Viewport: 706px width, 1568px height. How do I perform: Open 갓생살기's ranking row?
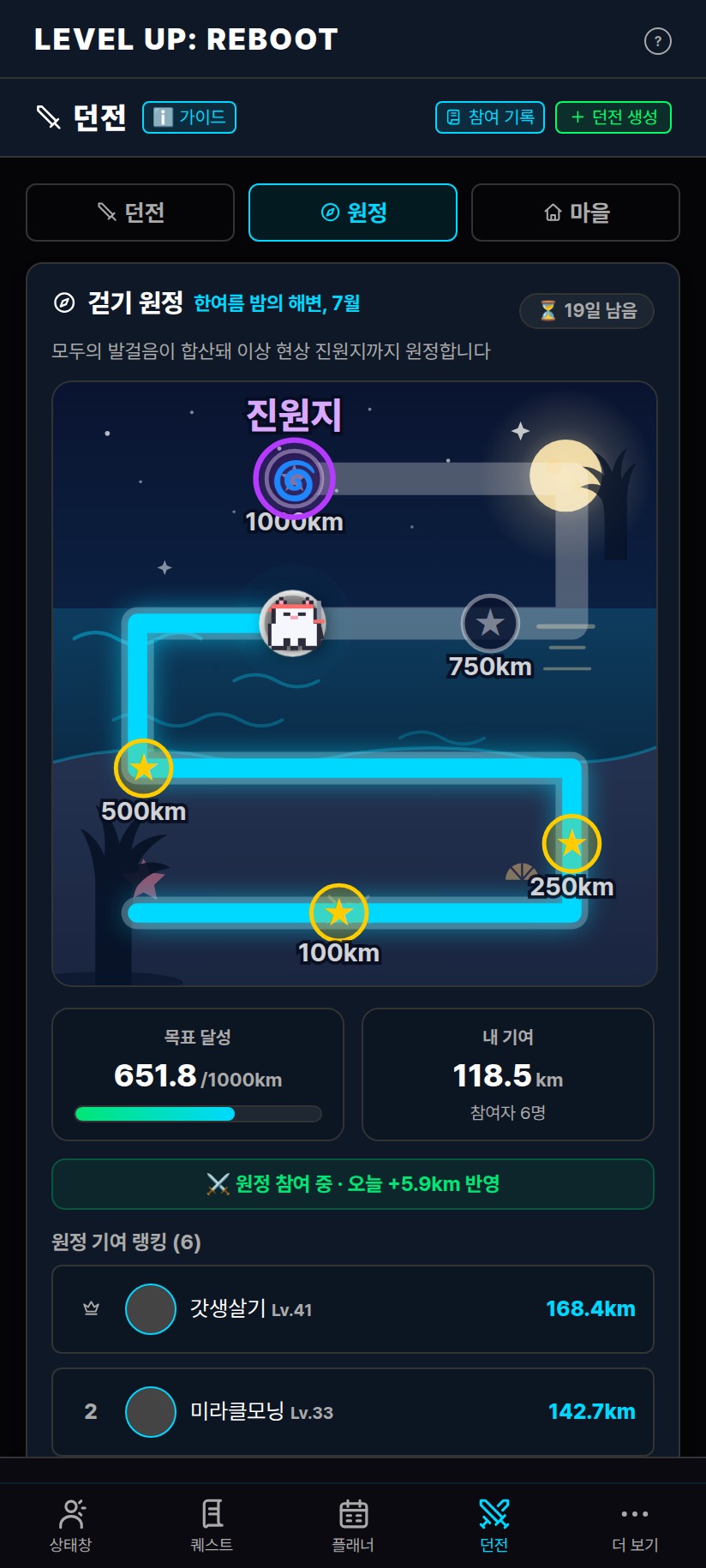pyautogui.click(x=353, y=1309)
